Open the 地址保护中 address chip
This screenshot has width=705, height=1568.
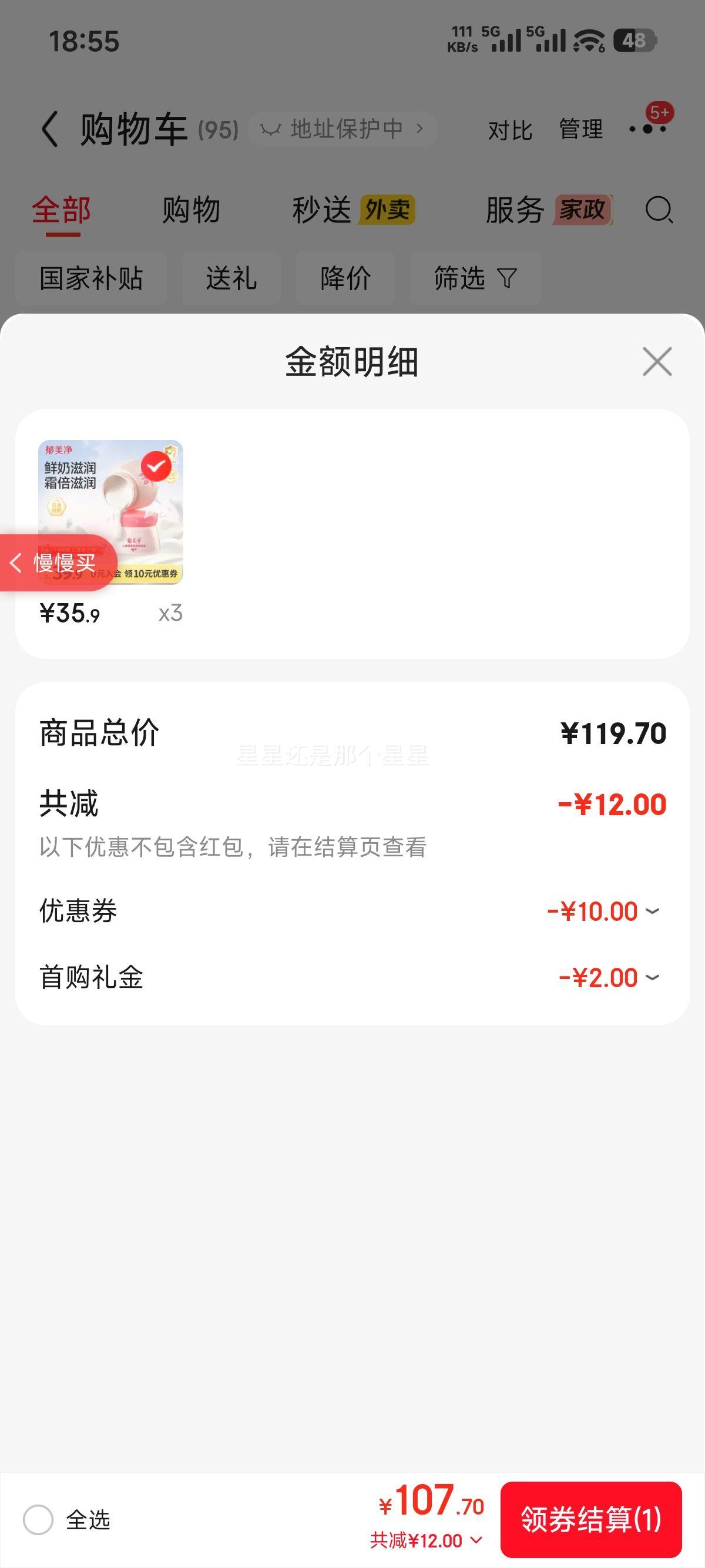point(342,129)
